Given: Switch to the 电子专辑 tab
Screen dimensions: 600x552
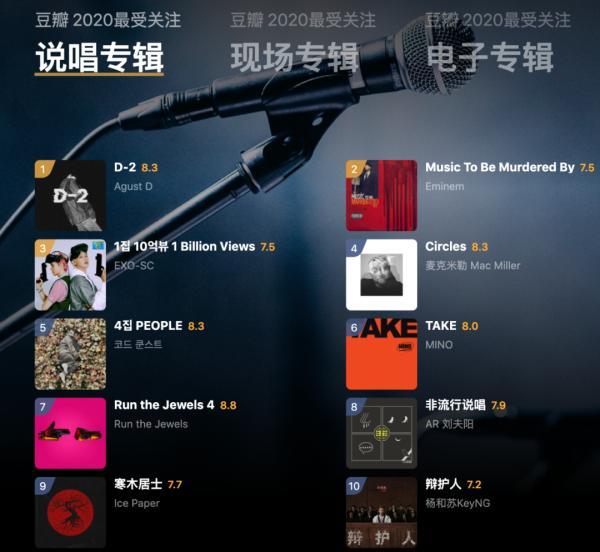Looking at the screenshot, I should pos(490,57).
